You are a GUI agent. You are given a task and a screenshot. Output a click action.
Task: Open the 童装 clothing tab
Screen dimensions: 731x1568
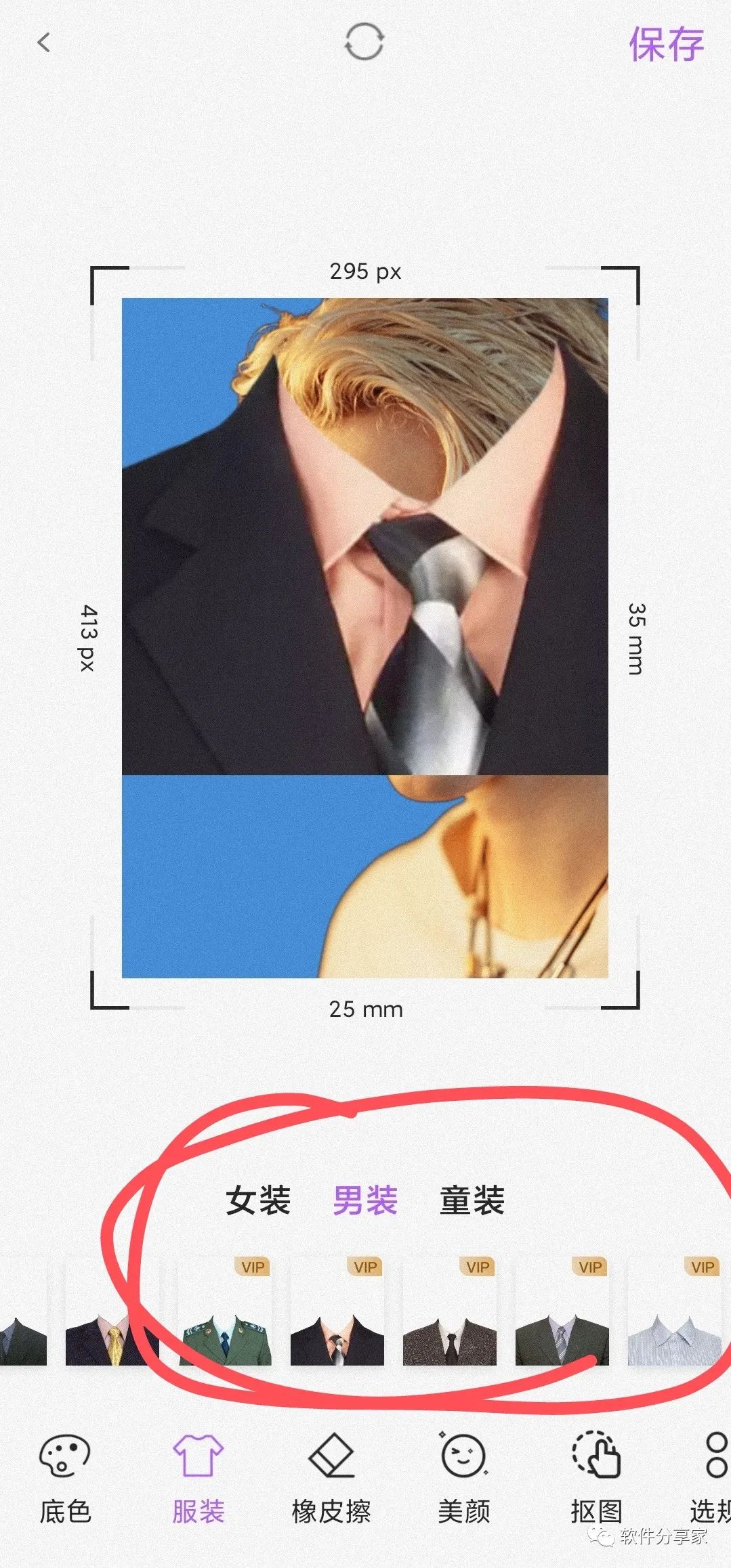[x=472, y=1200]
